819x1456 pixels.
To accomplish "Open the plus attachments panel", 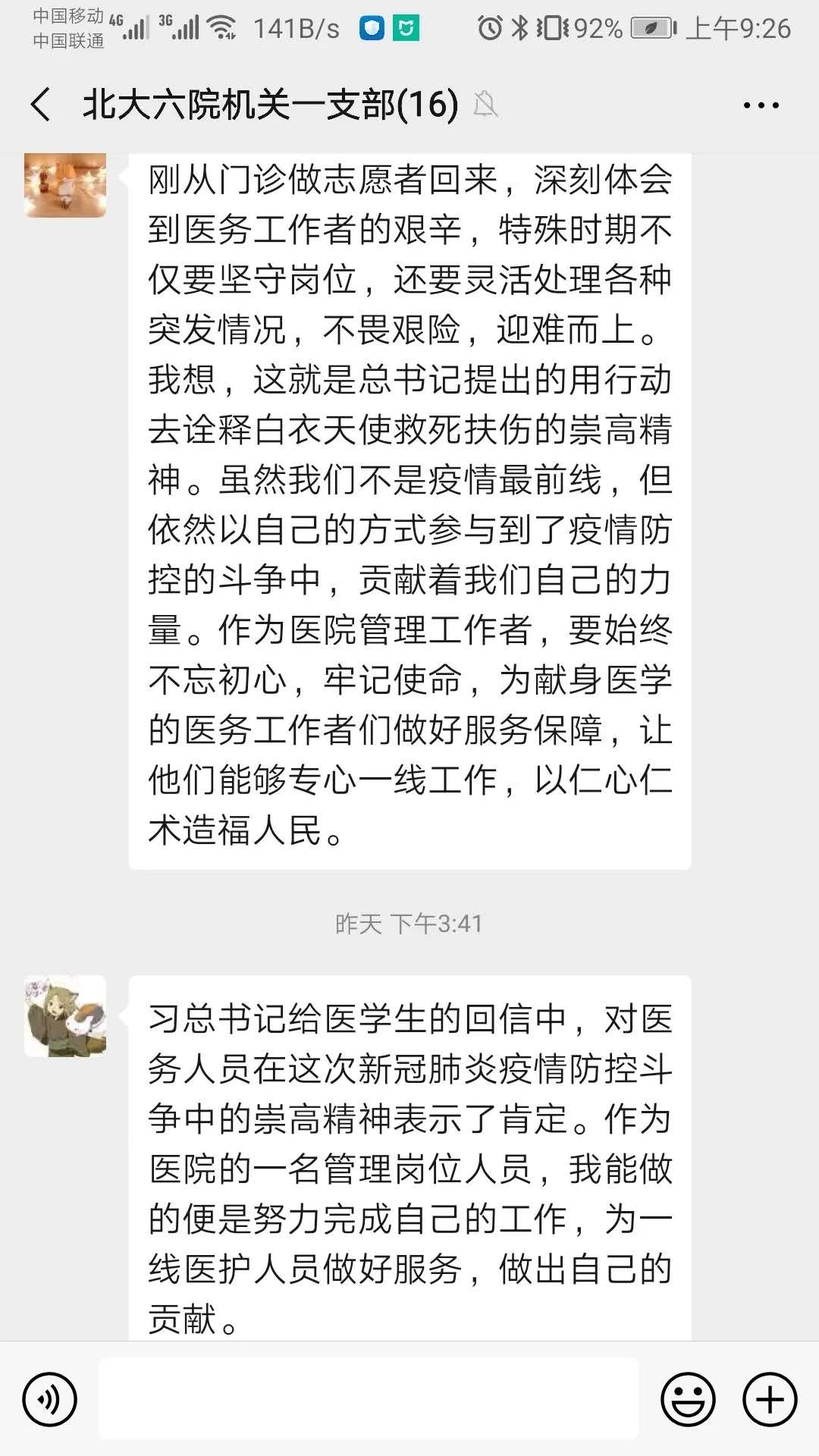I will [x=769, y=1399].
